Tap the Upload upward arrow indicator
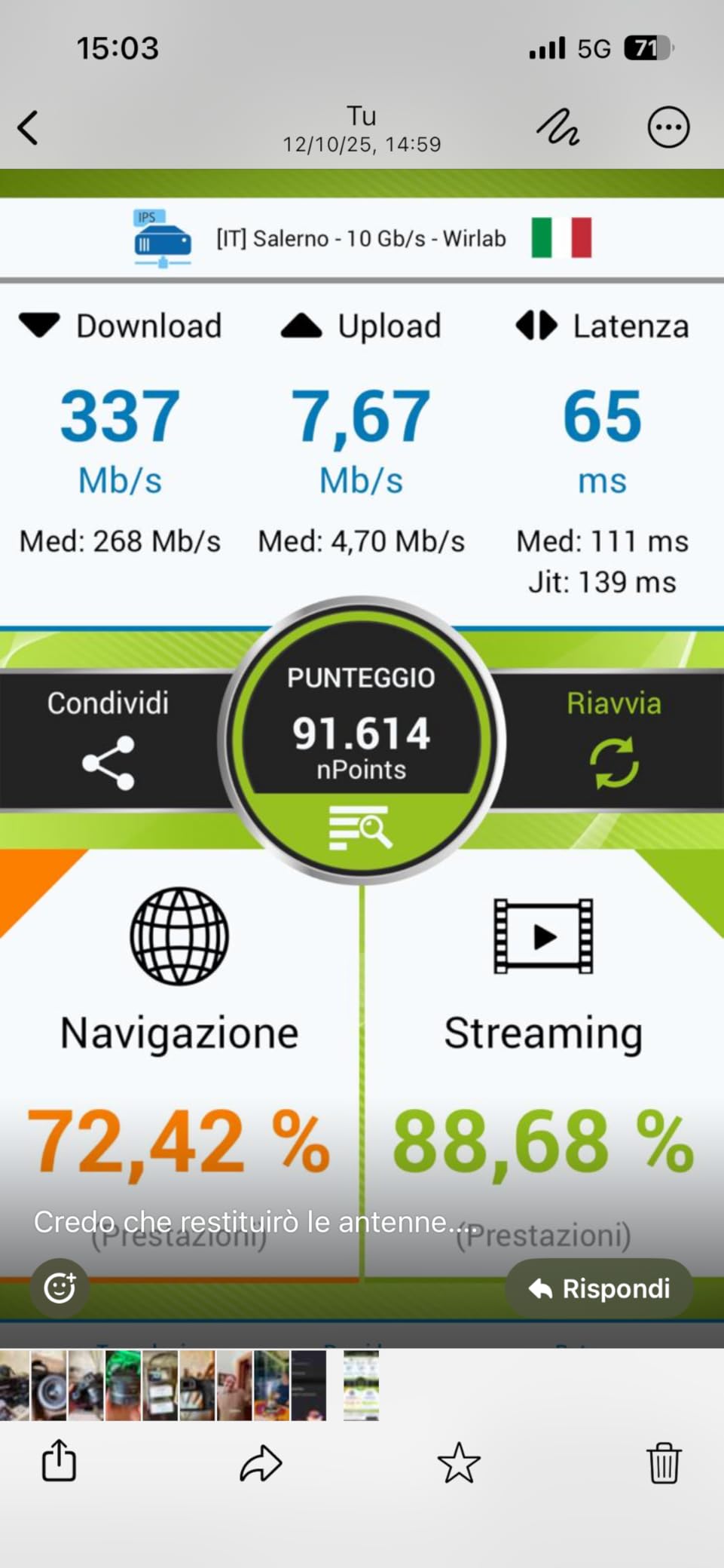 click(301, 325)
